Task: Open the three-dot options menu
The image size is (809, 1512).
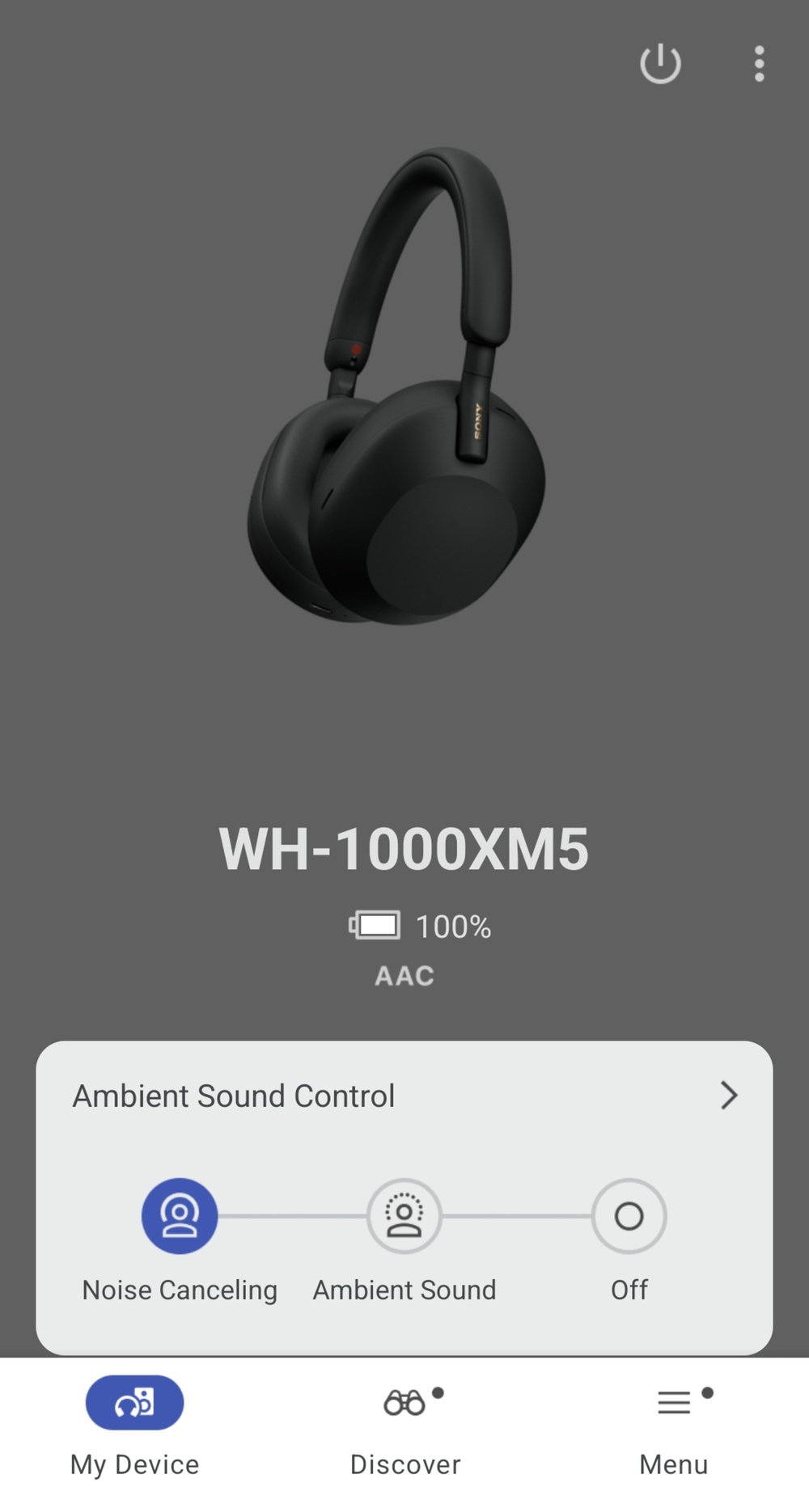Action: 759,65
